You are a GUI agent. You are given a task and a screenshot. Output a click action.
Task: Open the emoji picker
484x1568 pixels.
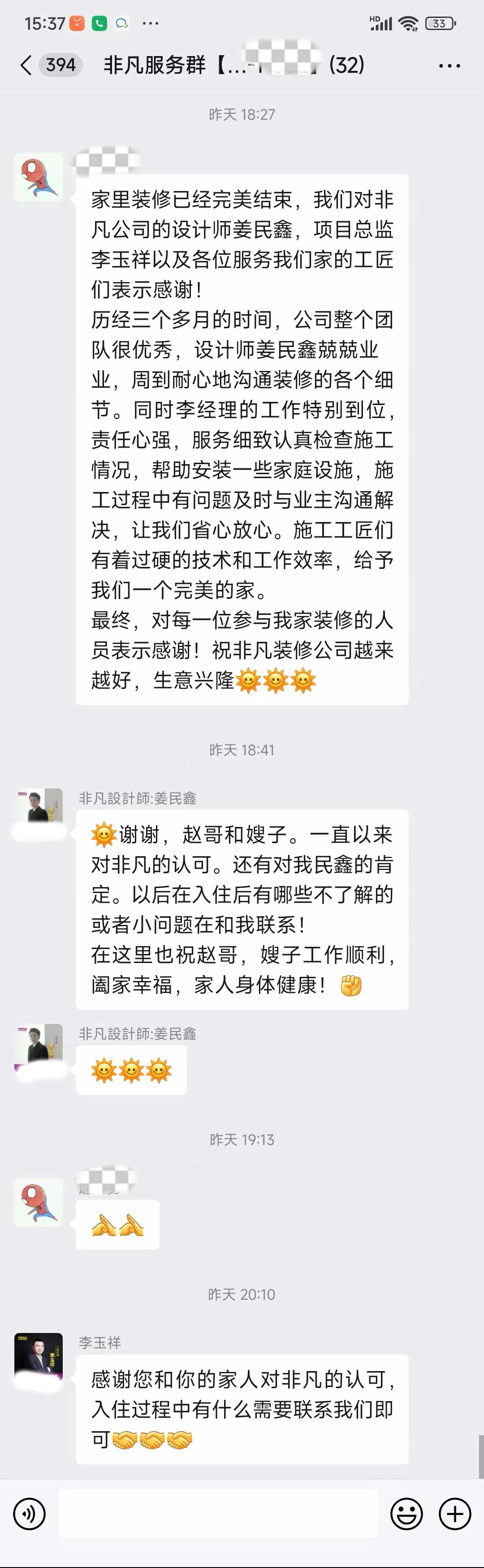point(406,1513)
